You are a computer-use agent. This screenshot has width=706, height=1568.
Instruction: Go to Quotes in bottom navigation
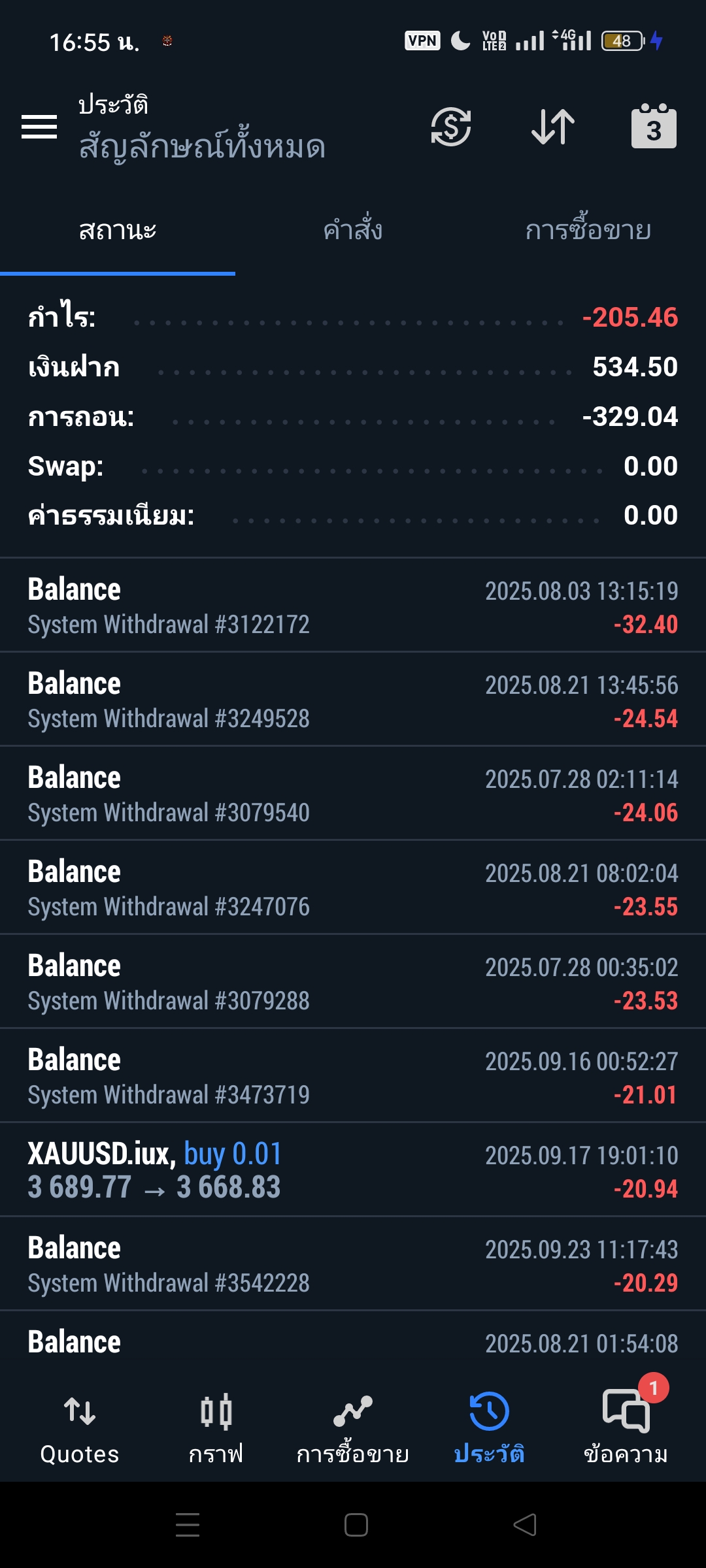(80, 1429)
